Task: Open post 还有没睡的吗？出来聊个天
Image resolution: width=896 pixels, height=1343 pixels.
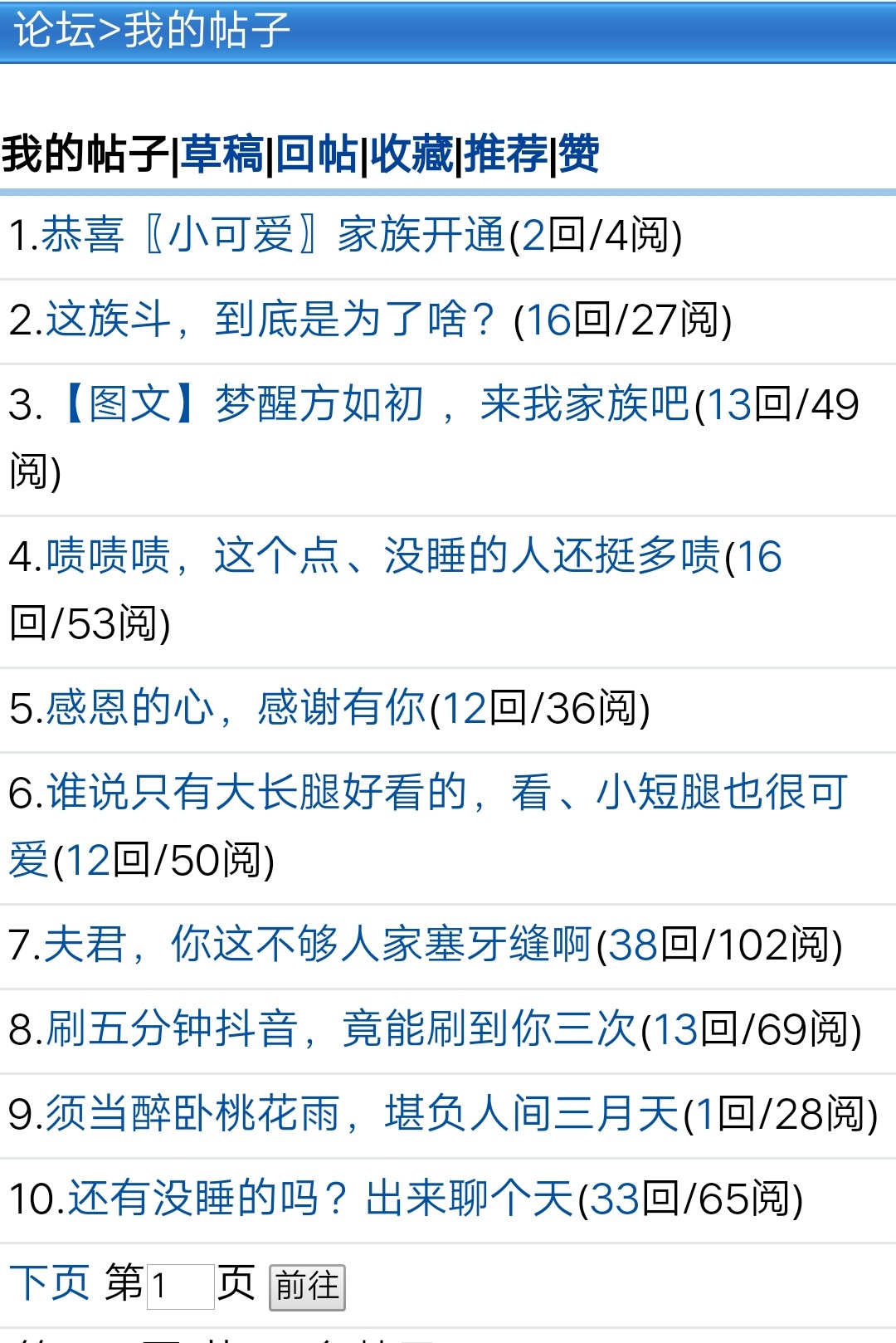Action: 319,1199
